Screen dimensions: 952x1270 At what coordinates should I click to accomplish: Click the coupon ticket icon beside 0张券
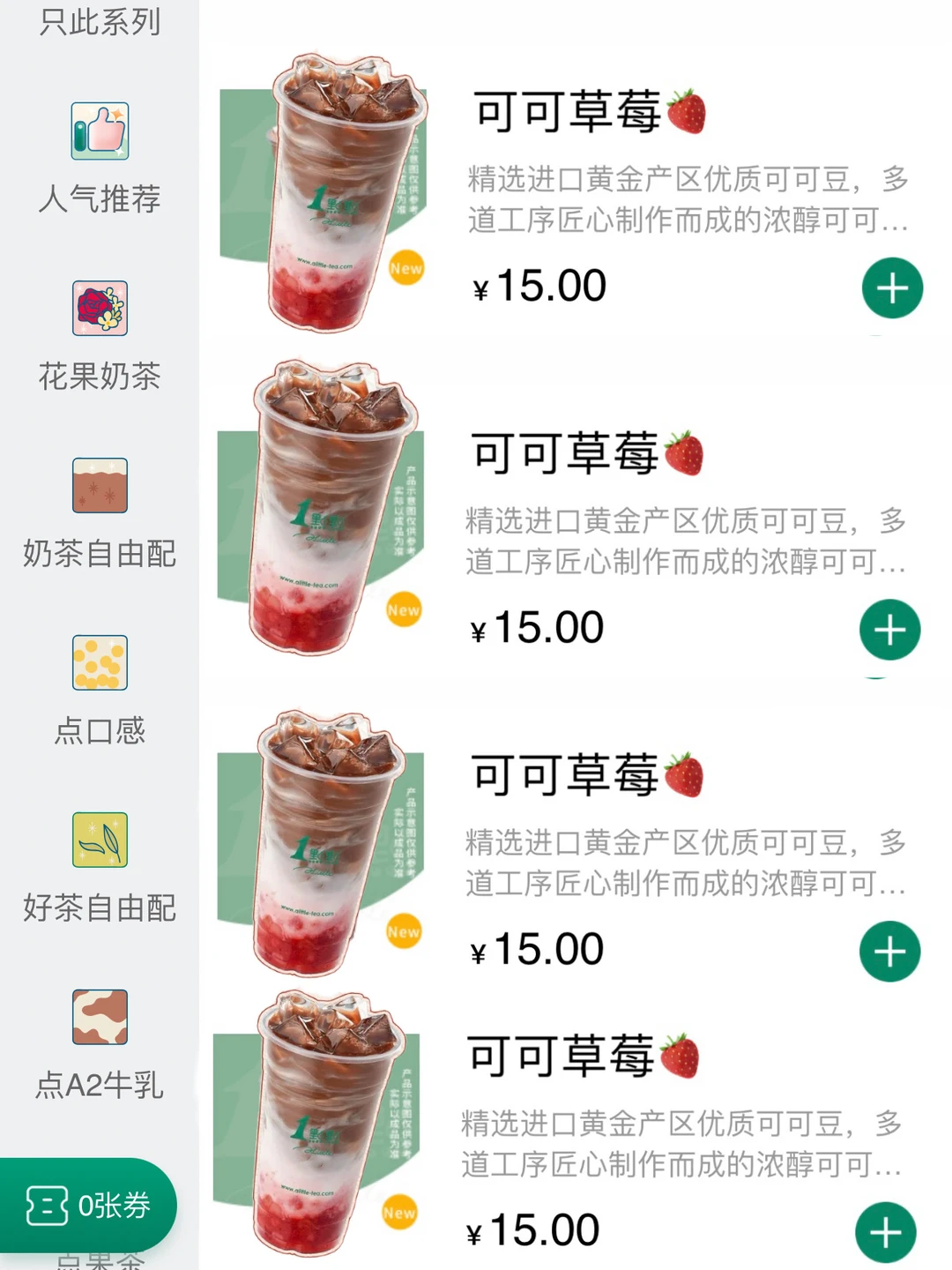48,1204
